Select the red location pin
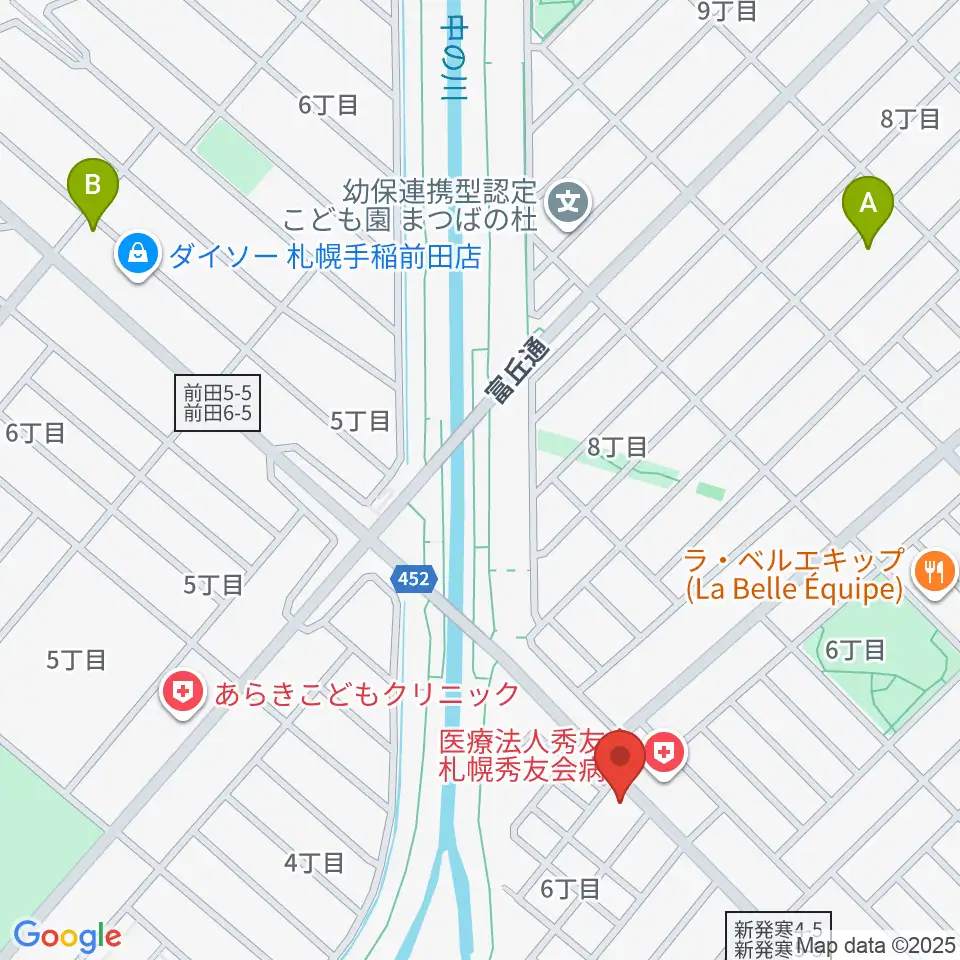The width and height of the screenshot is (960, 960). (620, 765)
